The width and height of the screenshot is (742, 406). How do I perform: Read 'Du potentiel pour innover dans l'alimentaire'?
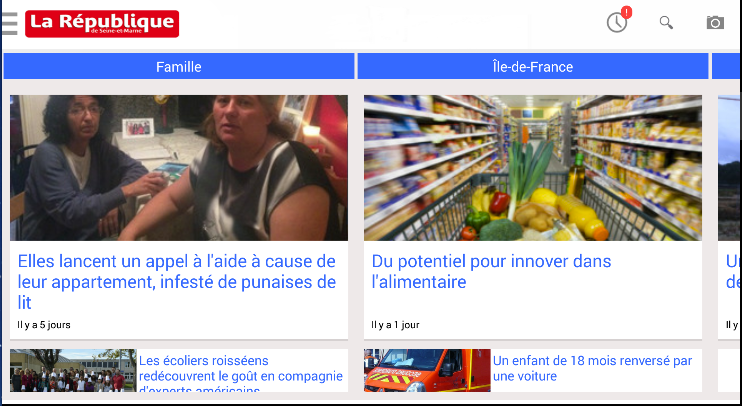(x=491, y=271)
